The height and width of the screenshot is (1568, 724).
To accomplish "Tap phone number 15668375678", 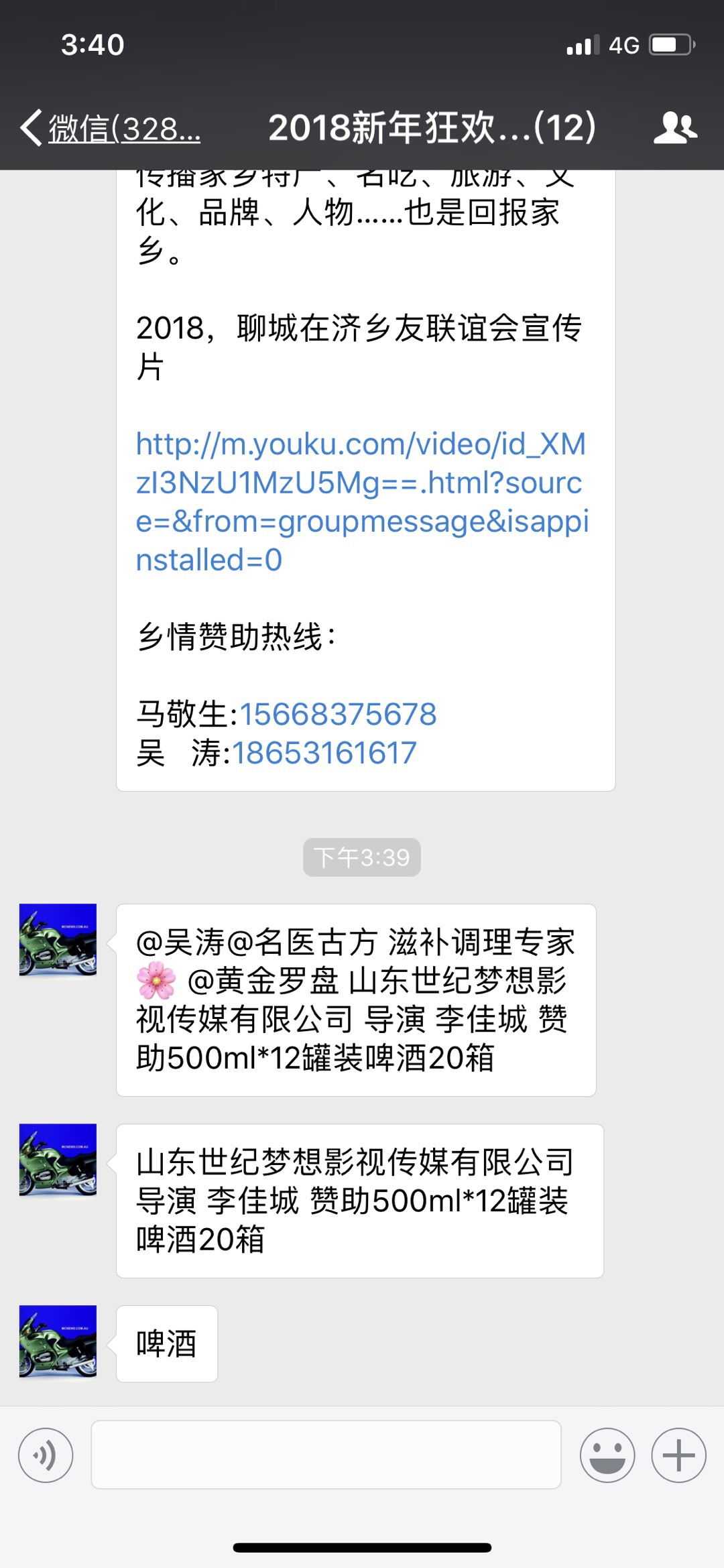I will point(338,714).
